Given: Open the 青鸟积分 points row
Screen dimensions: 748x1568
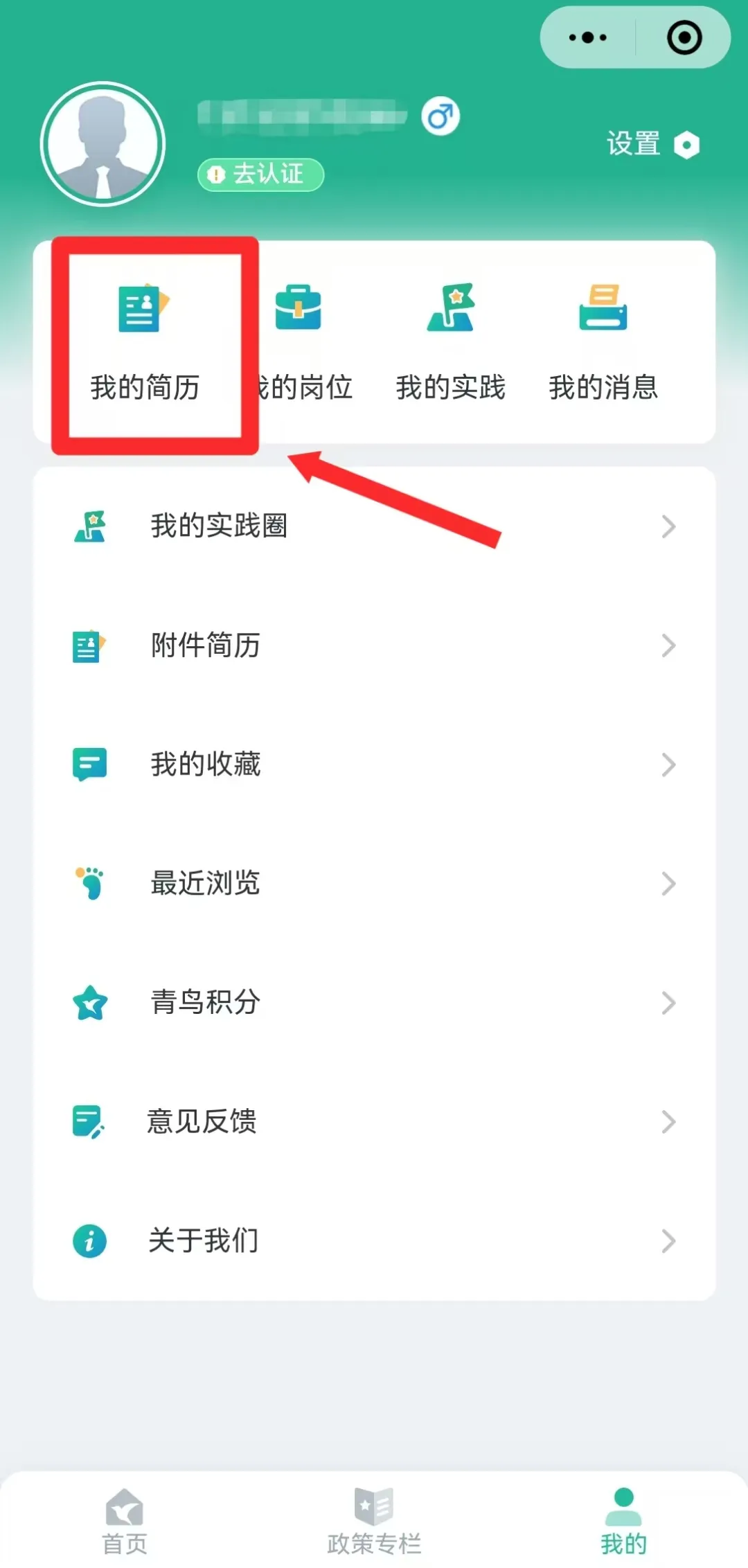Looking at the screenshot, I should (x=374, y=1003).
